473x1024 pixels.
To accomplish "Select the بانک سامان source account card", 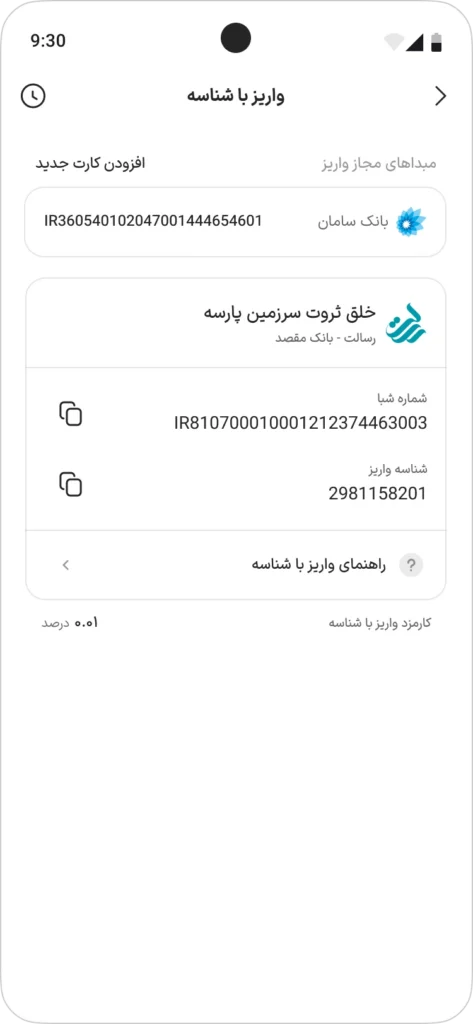I will (235, 222).
